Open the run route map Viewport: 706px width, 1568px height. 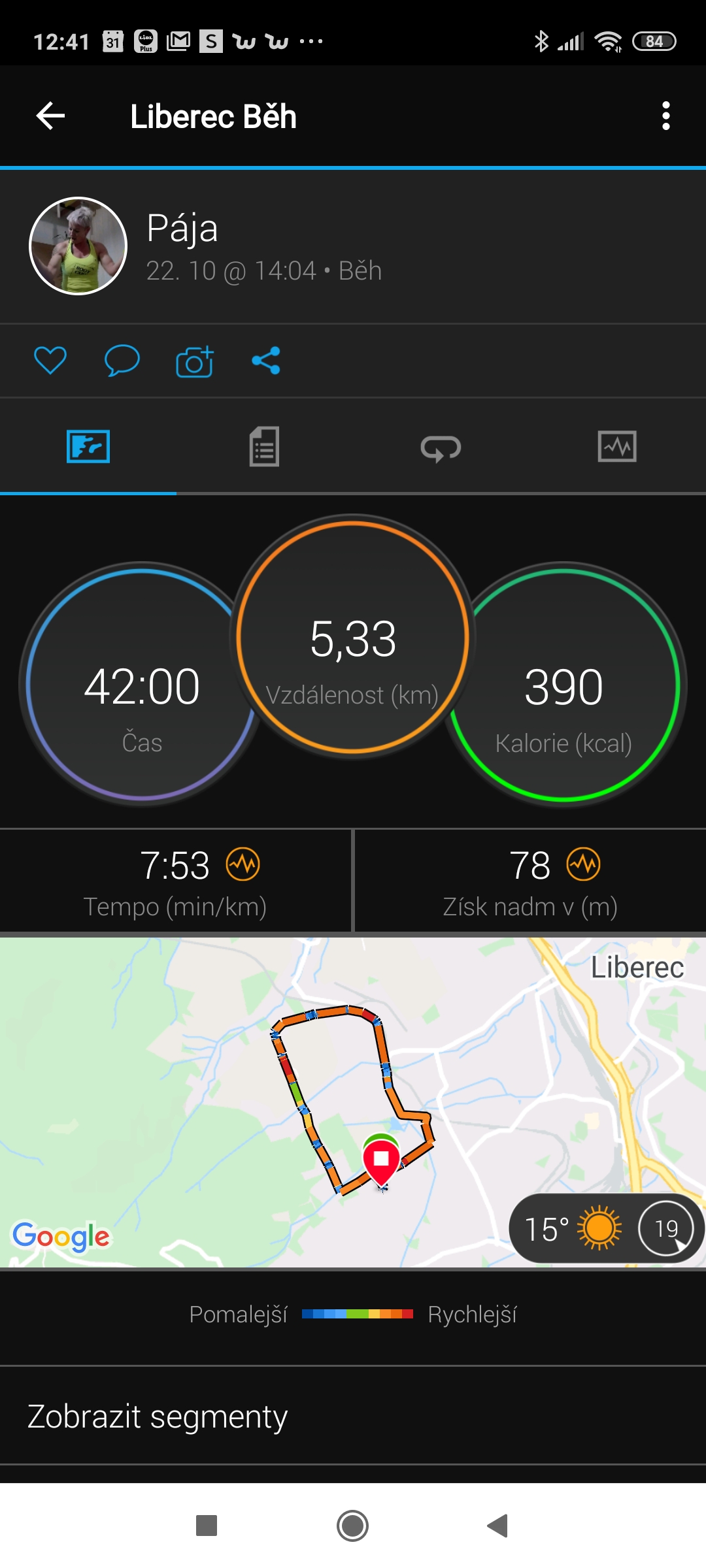point(353,1102)
